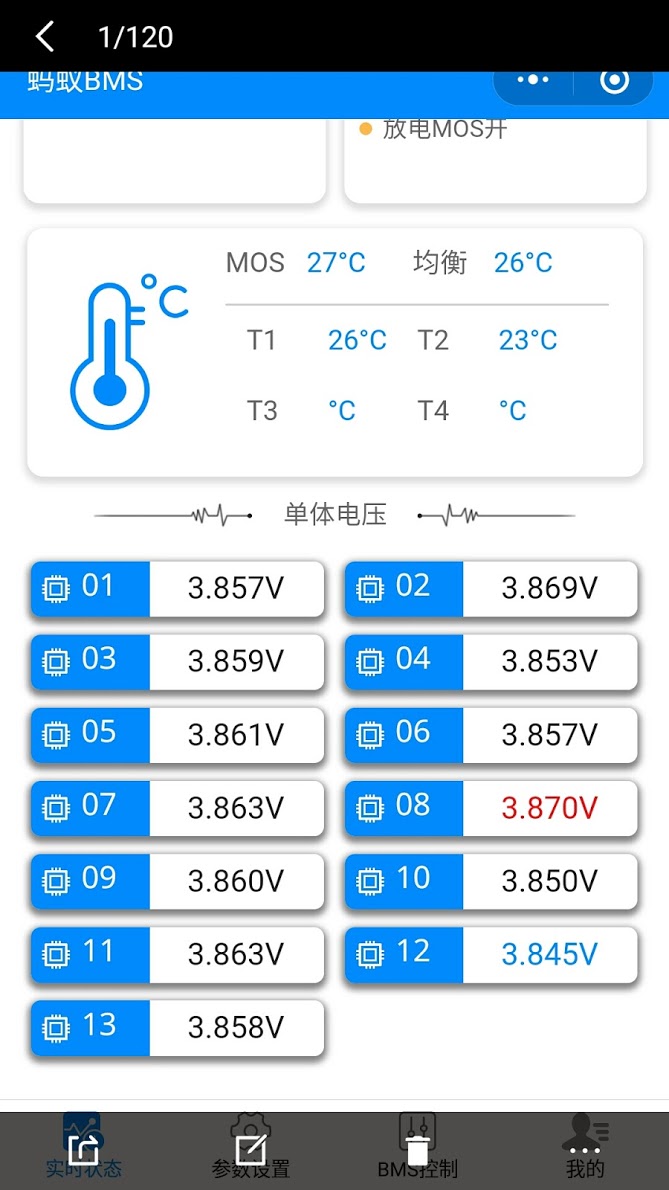The image size is (669, 1190).
Task: Delete this picture
Action: (x=418, y=1151)
